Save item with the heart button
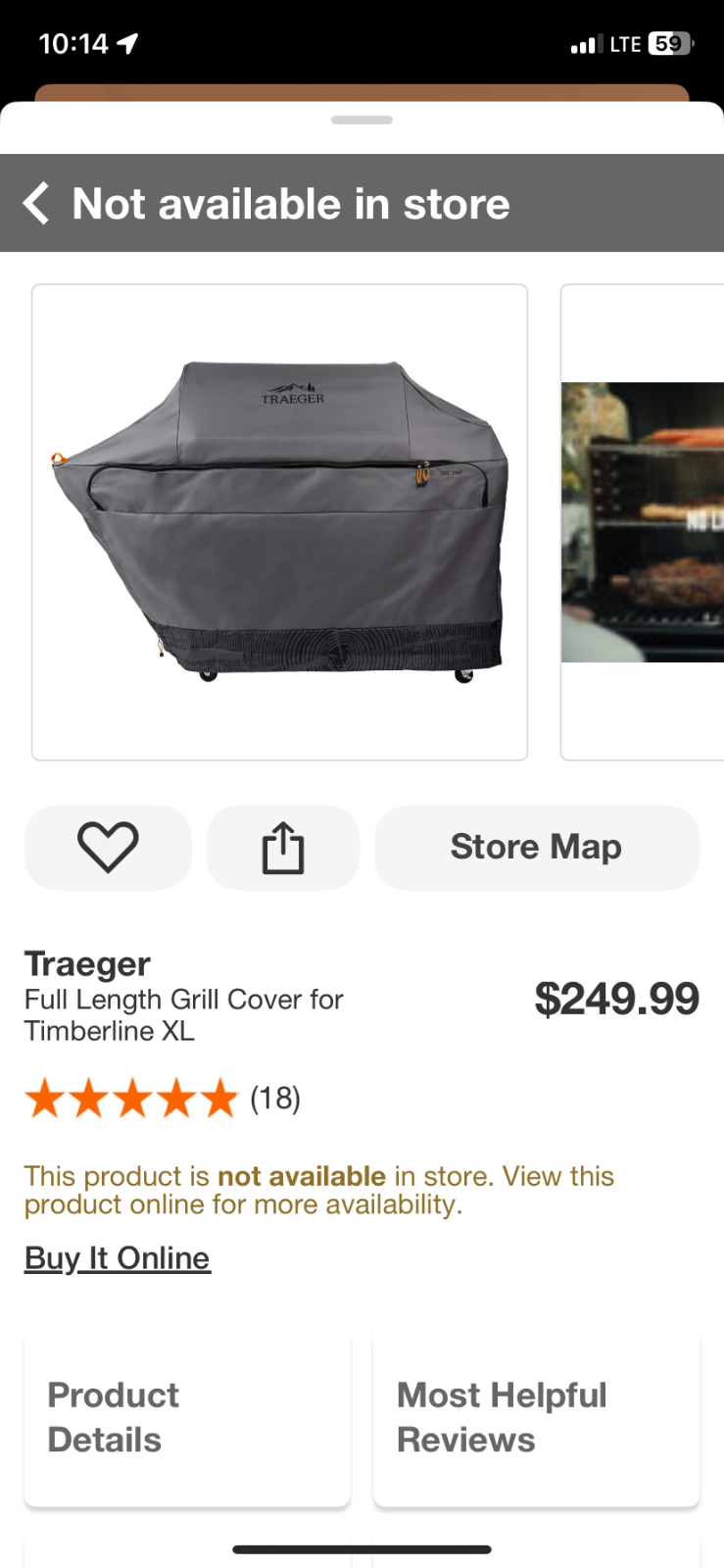724x1568 pixels. point(108,848)
